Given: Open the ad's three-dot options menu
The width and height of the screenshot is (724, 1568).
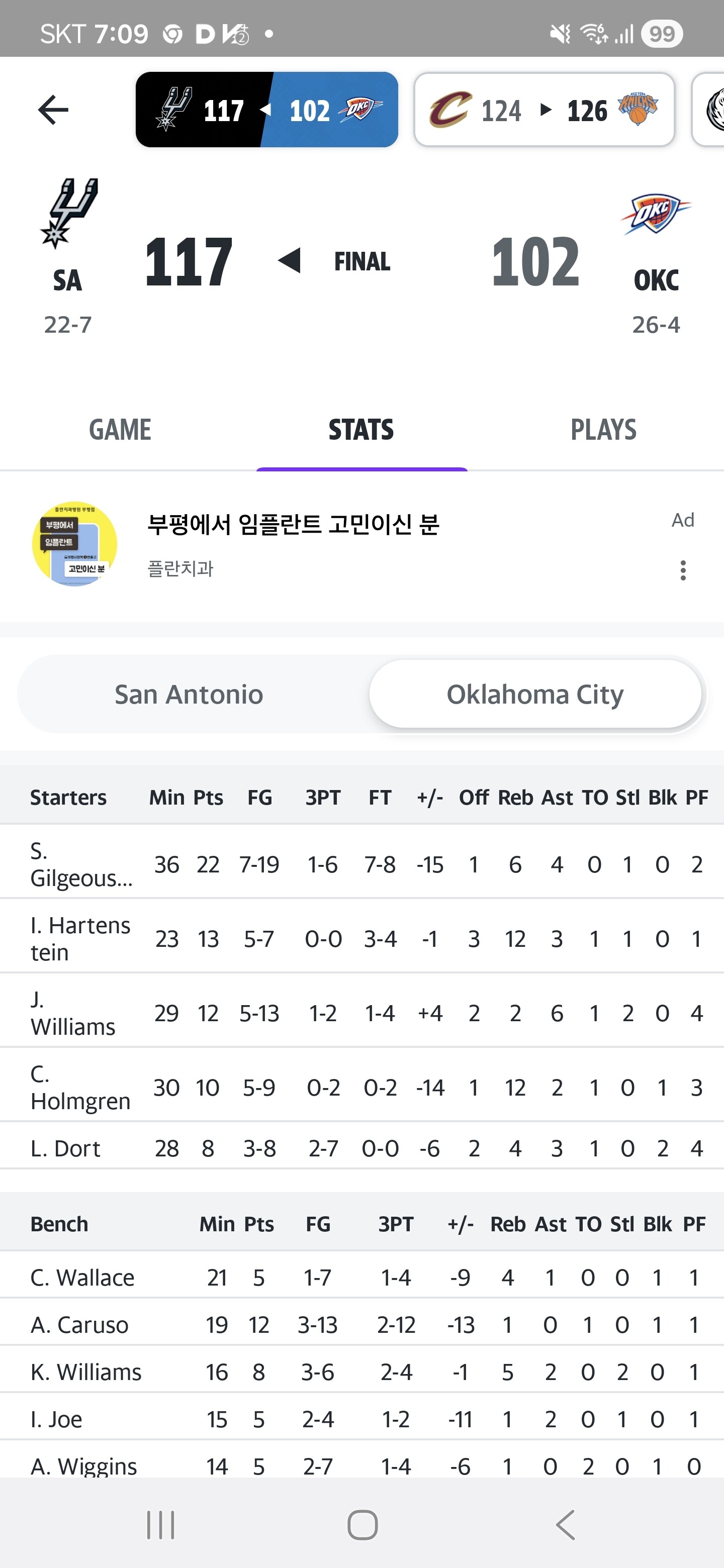Looking at the screenshot, I should [x=683, y=570].
